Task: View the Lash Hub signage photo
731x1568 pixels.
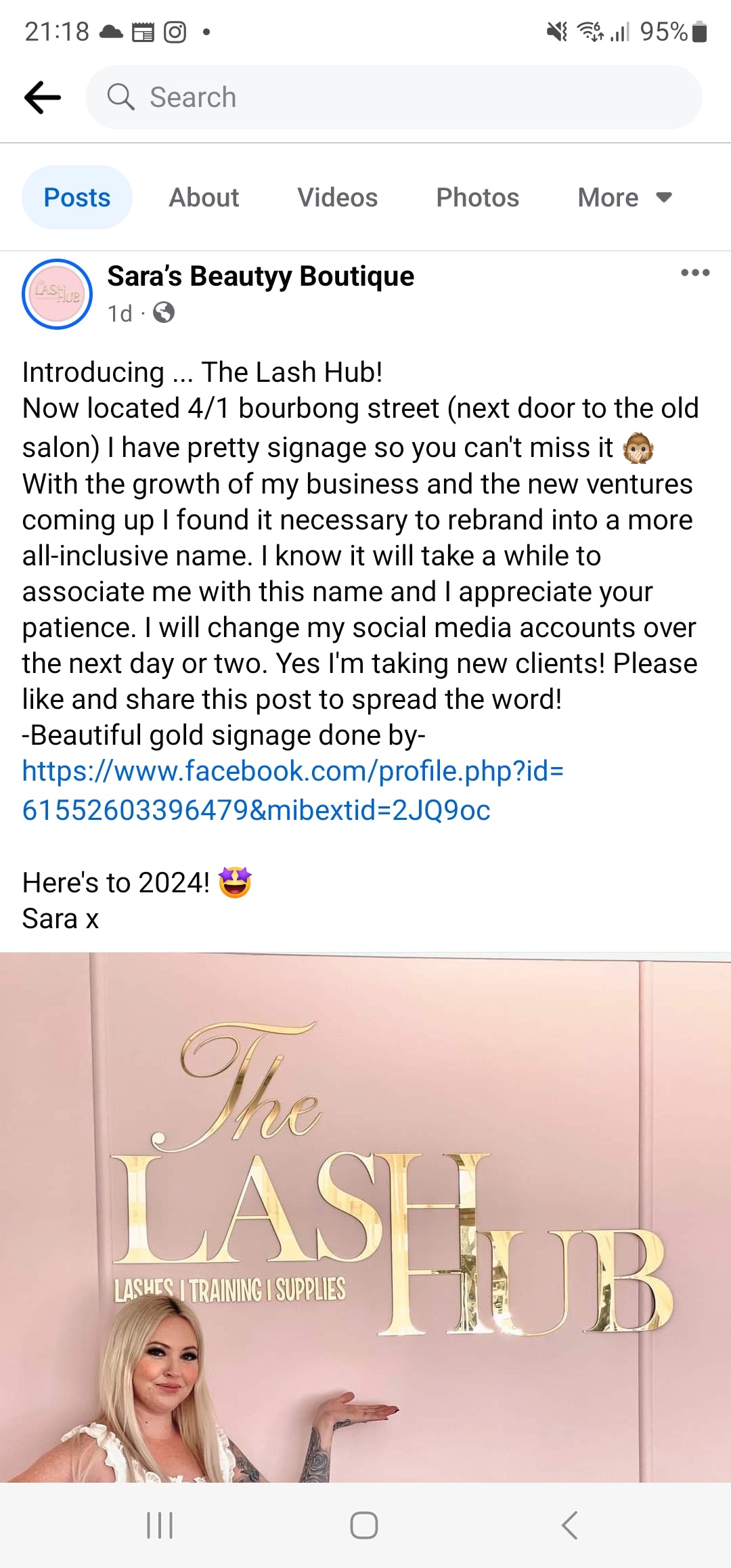Action: [x=365, y=1219]
